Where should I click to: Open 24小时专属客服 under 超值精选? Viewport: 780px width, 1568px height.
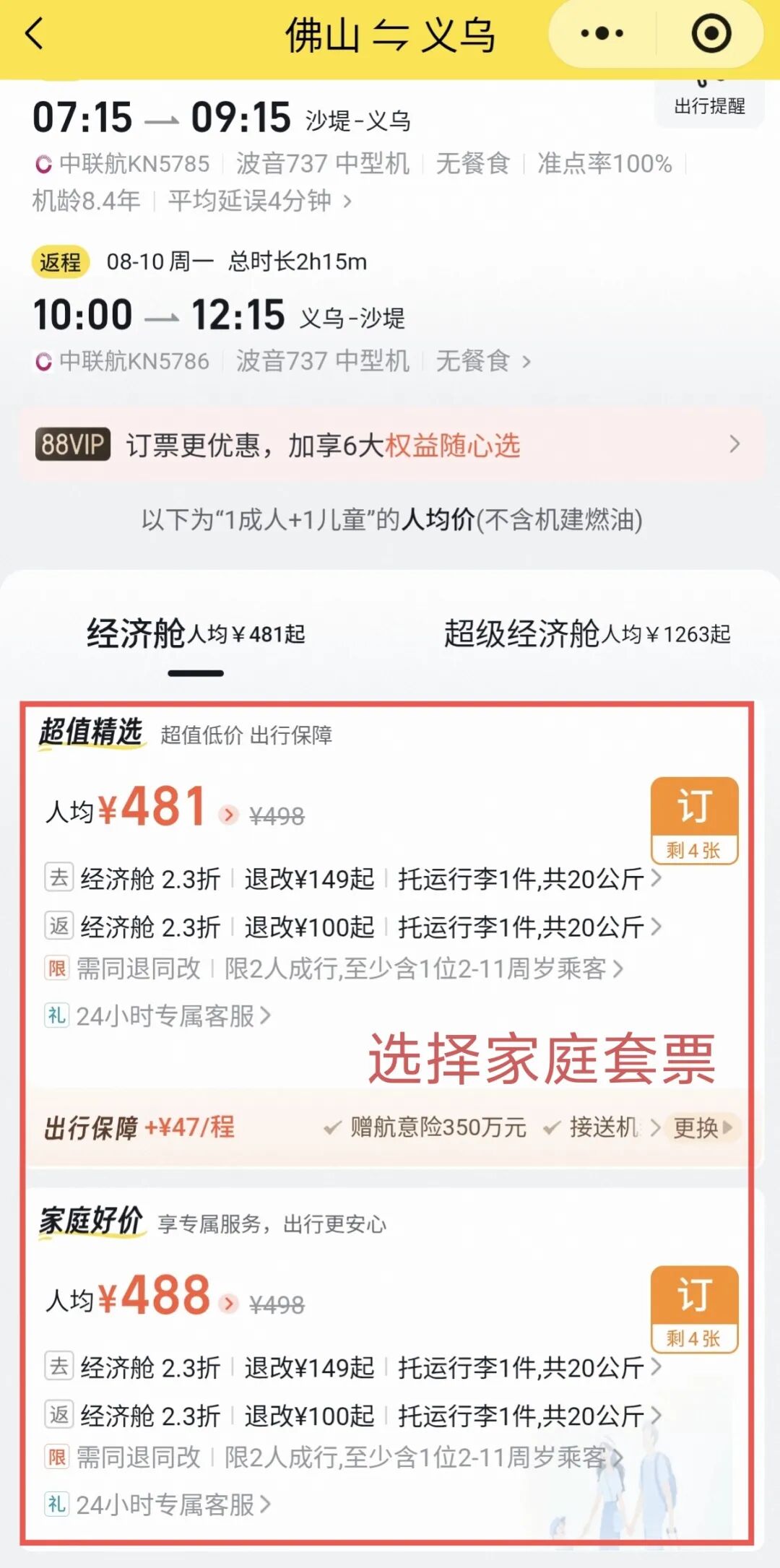157,1015
